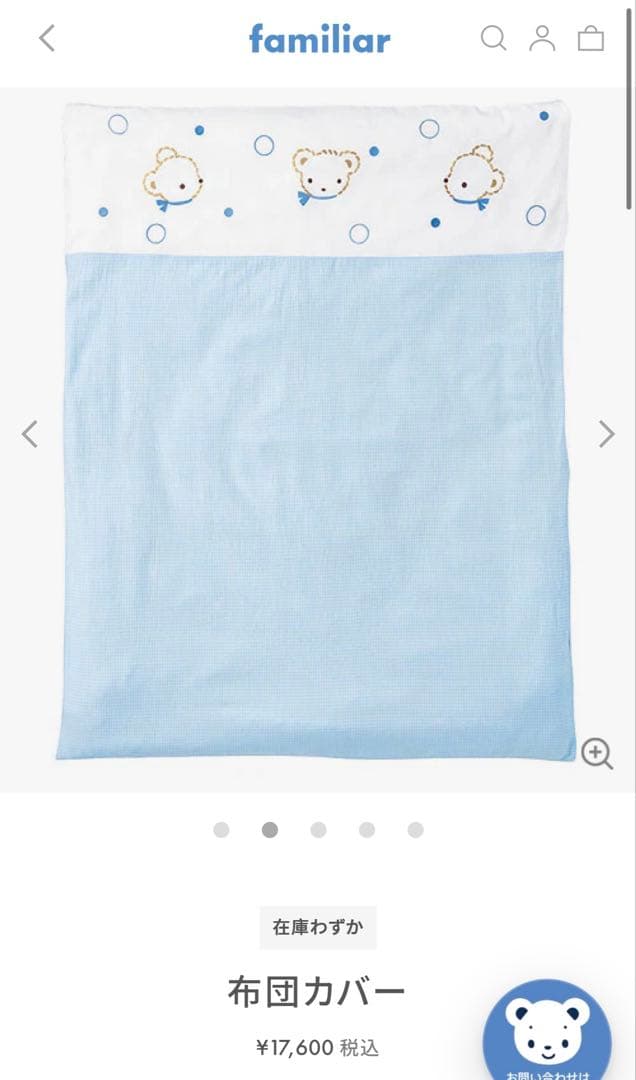This screenshot has width=636, height=1080.
Task: Jump to the fifth image dot
Action: [415, 830]
